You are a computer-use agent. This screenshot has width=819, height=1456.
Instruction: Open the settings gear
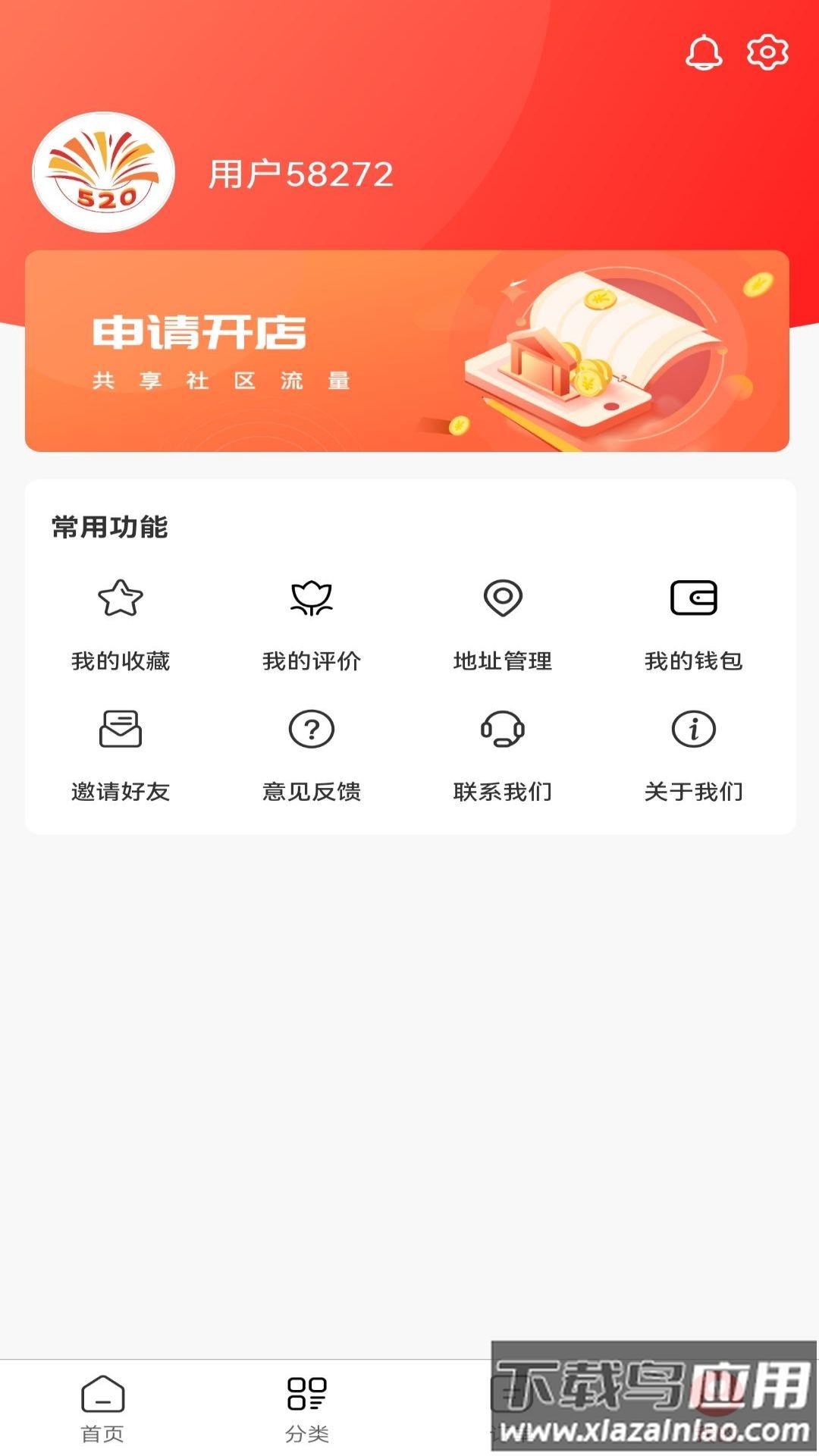click(767, 52)
